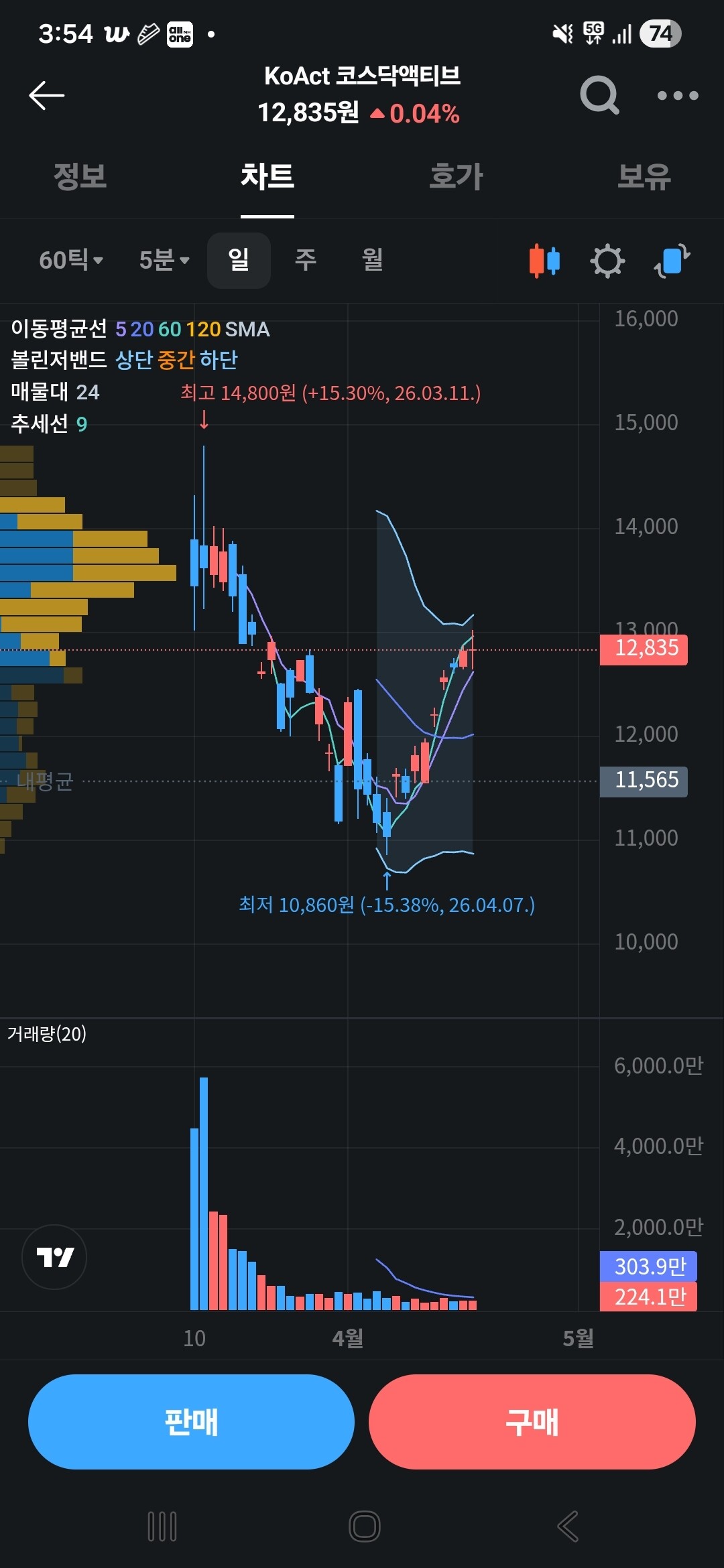Screen dimensions: 724x1568
Task: Go back using the top-left arrow
Action: [x=46, y=95]
